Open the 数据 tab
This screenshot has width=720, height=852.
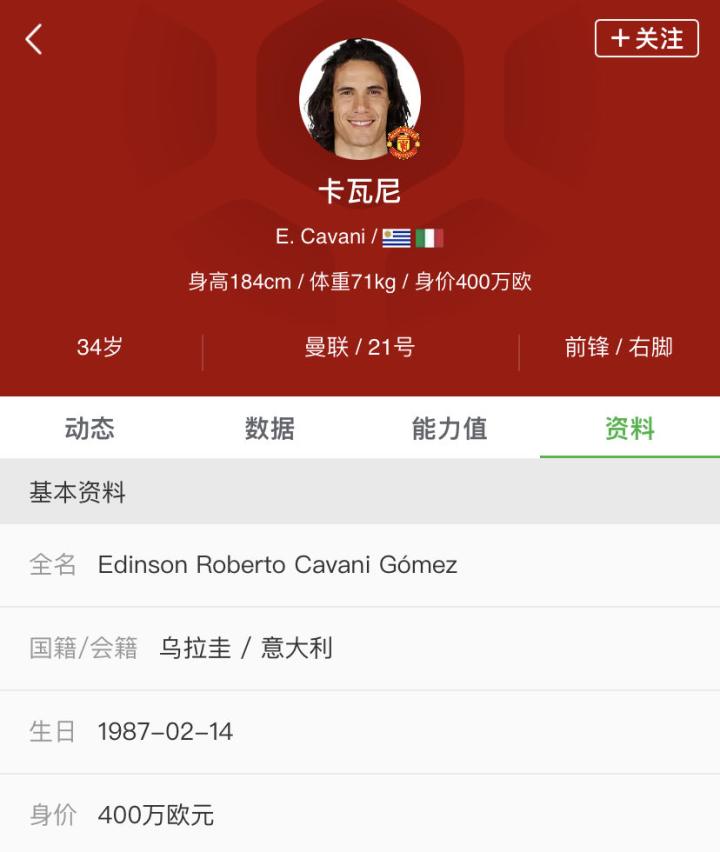[270, 429]
